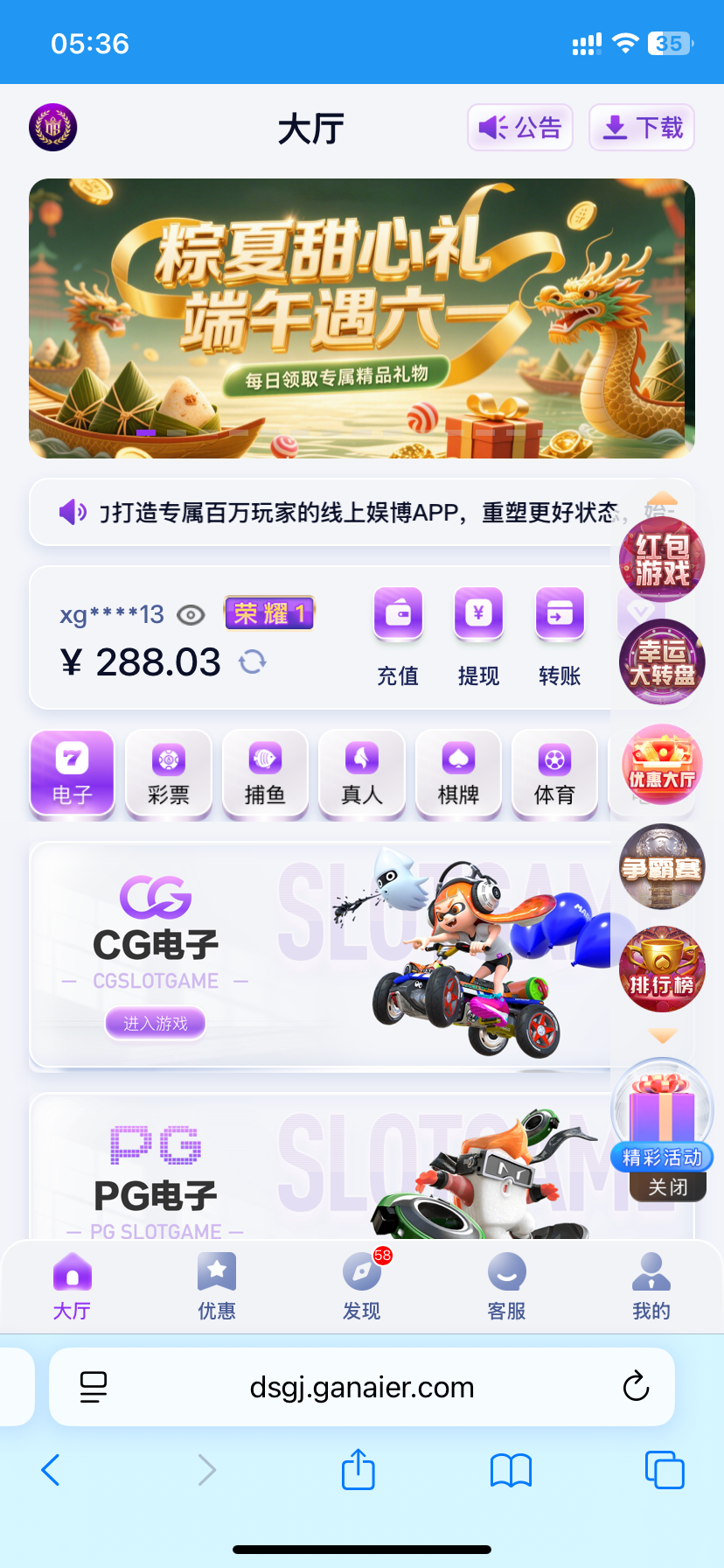
Task: Switch to the 优惠 promotions tab
Action: [x=217, y=1284]
